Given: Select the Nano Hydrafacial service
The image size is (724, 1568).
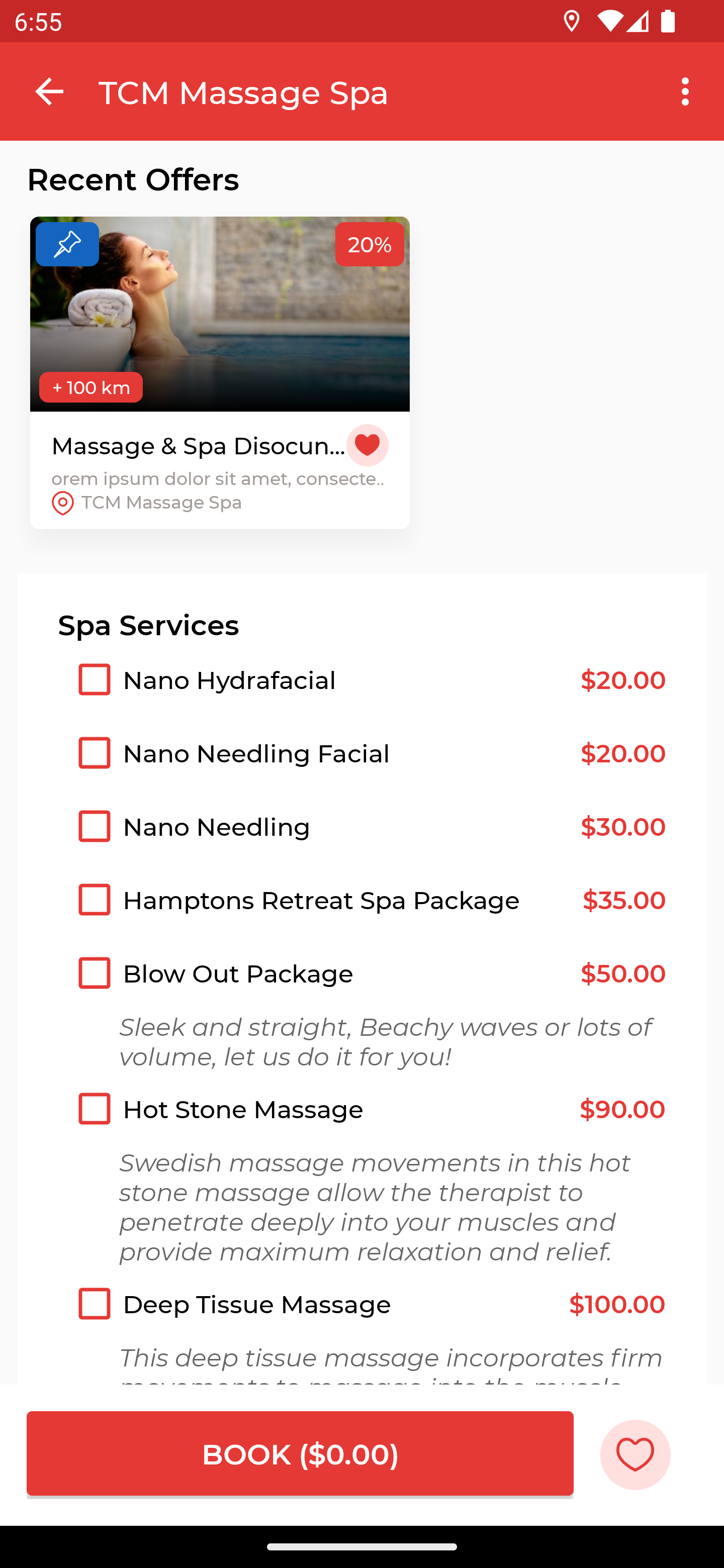Looking at the screenshot, I should [x=95, y=679].
